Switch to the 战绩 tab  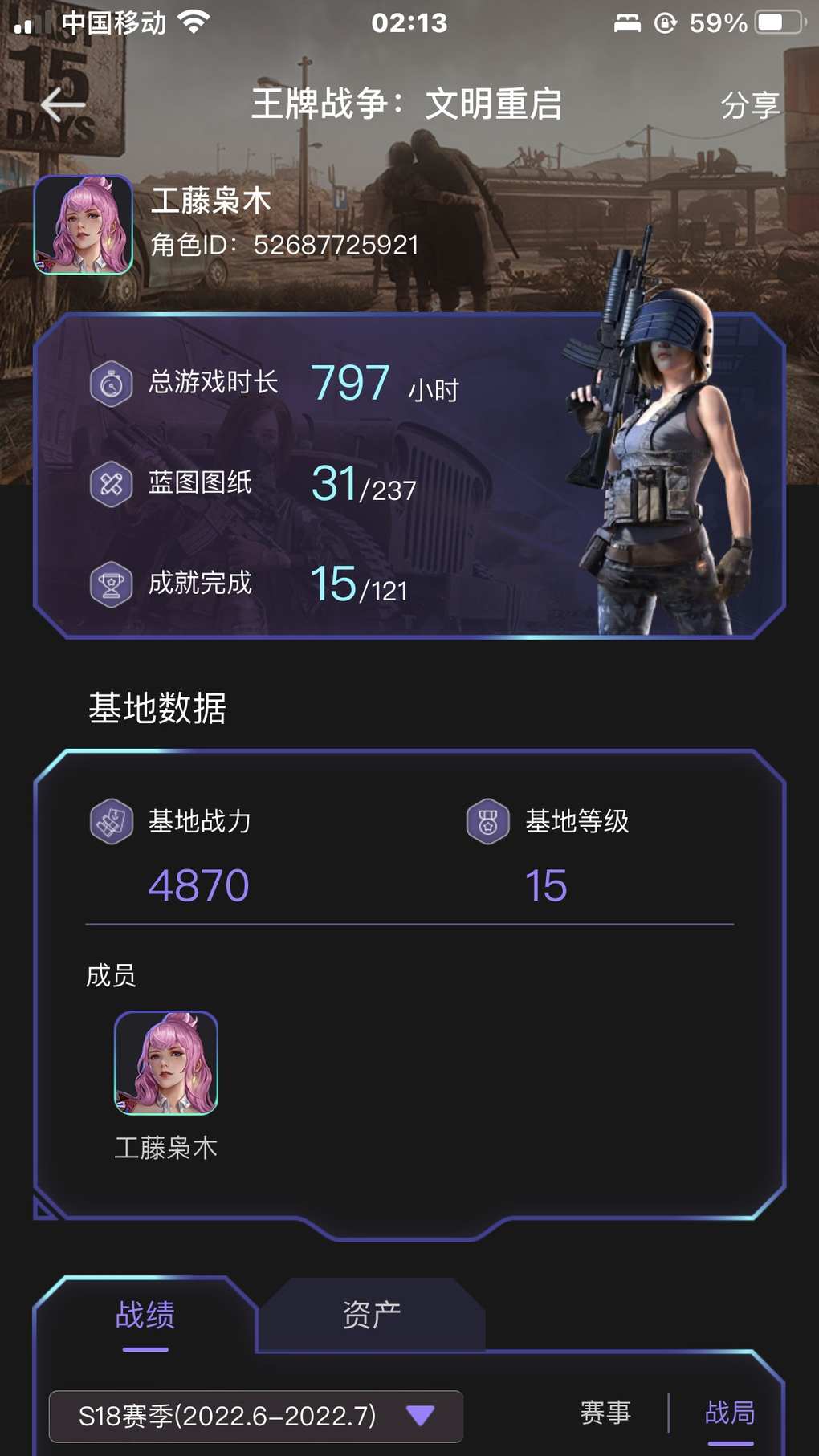tap(145, 1316)
